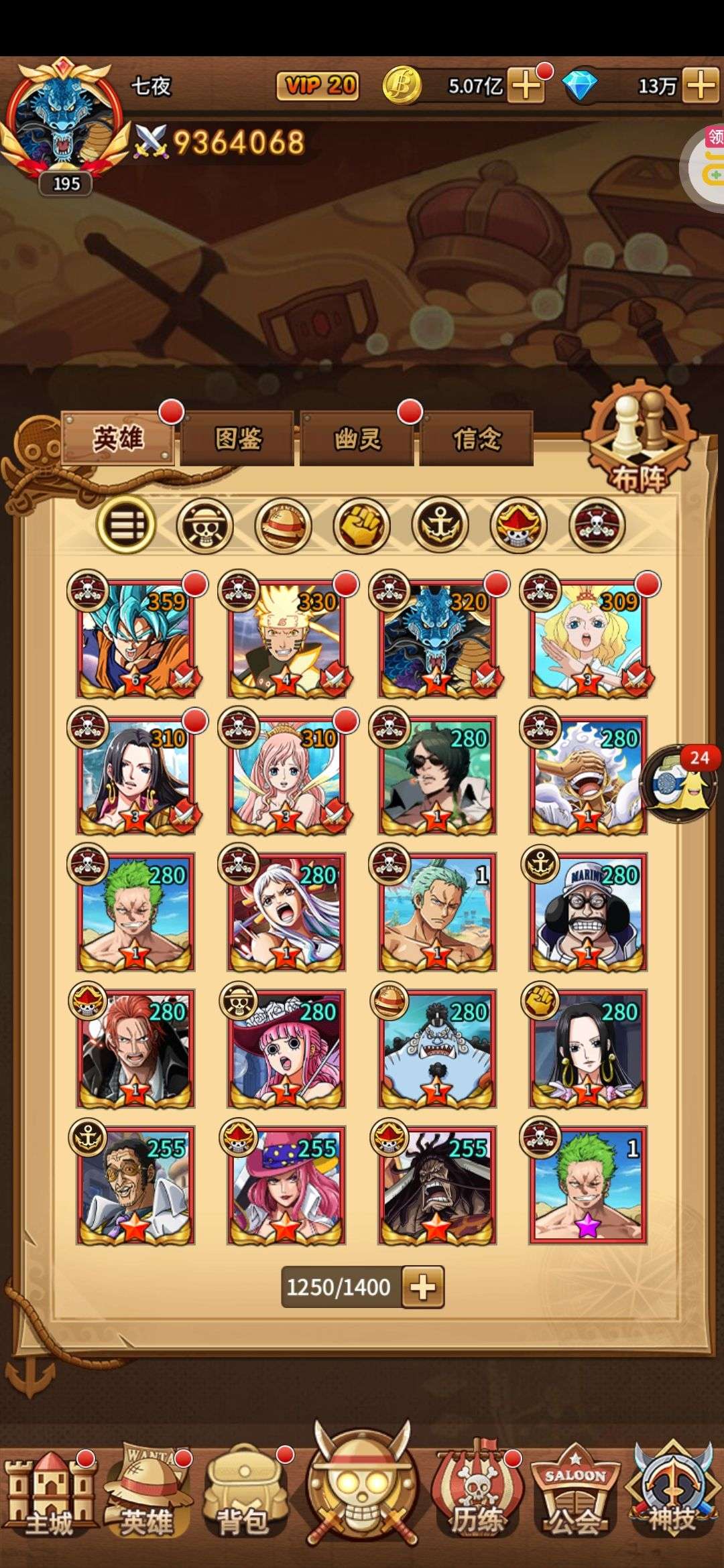Select the 信念 tab
The height and width of the screenshot is (1568, 724).
(477, 439)
